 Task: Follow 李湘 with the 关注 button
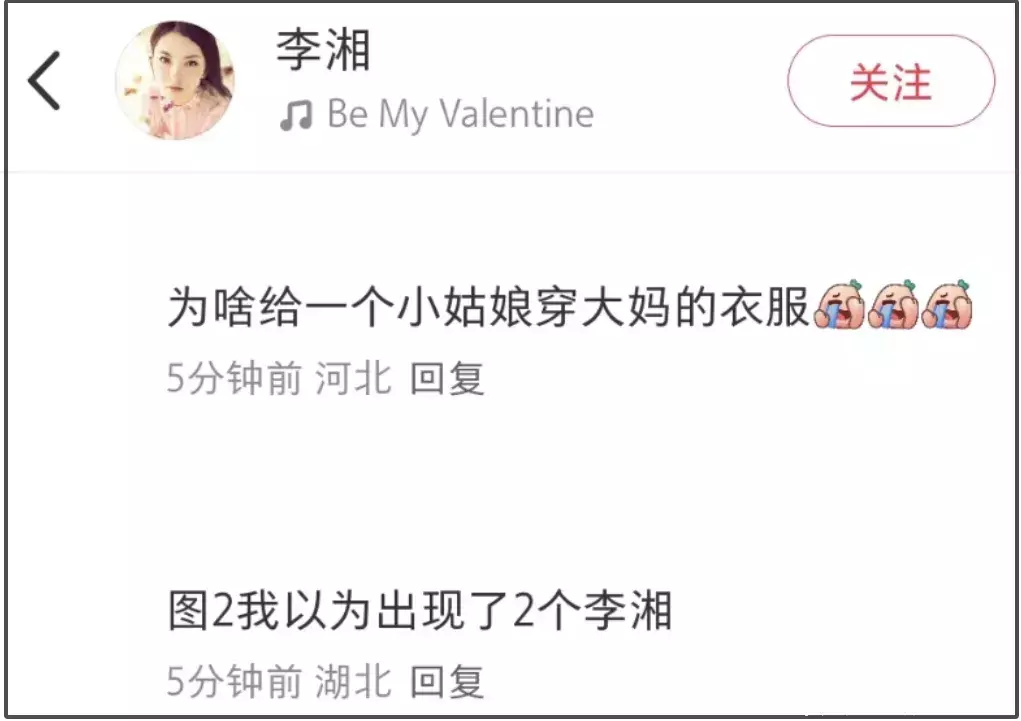[890, 81]
